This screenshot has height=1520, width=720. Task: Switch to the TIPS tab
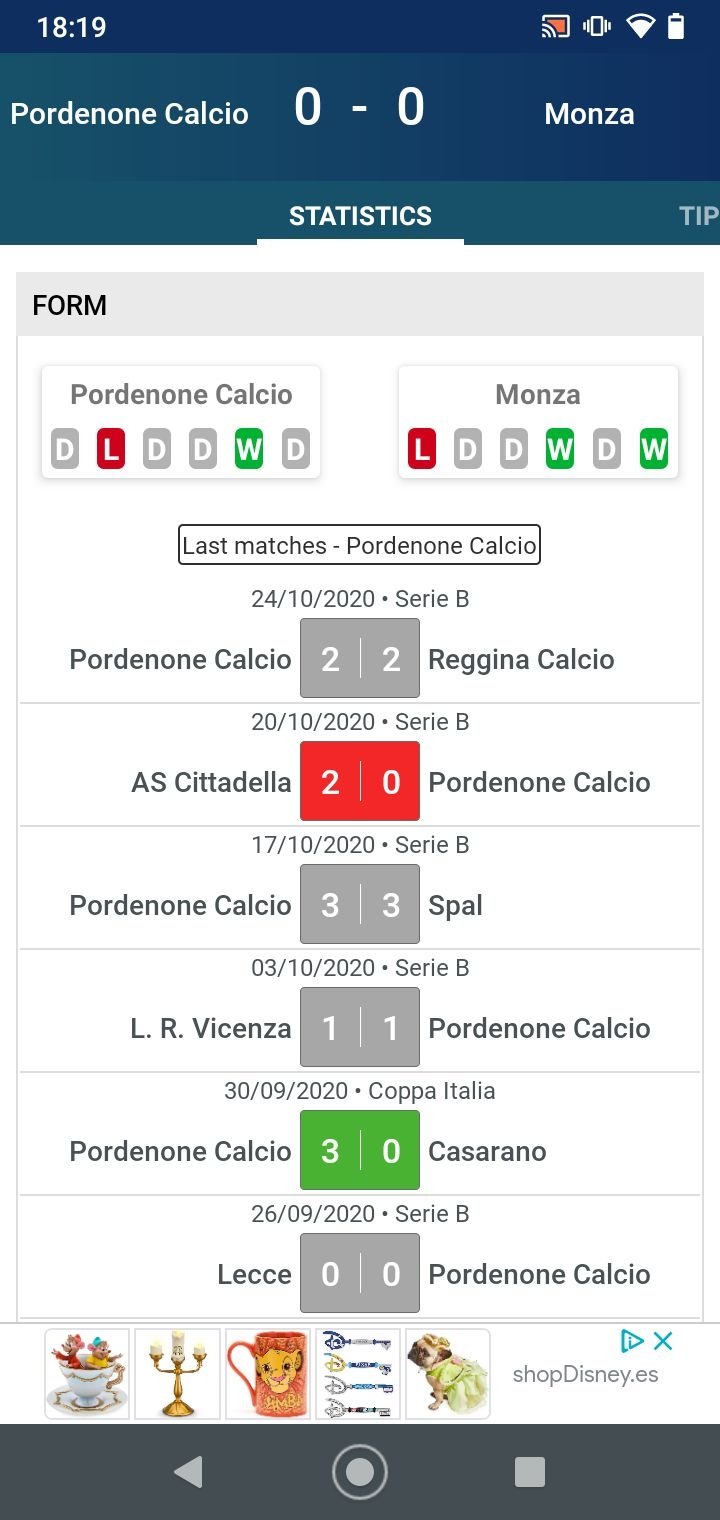[x=698, y=216]
